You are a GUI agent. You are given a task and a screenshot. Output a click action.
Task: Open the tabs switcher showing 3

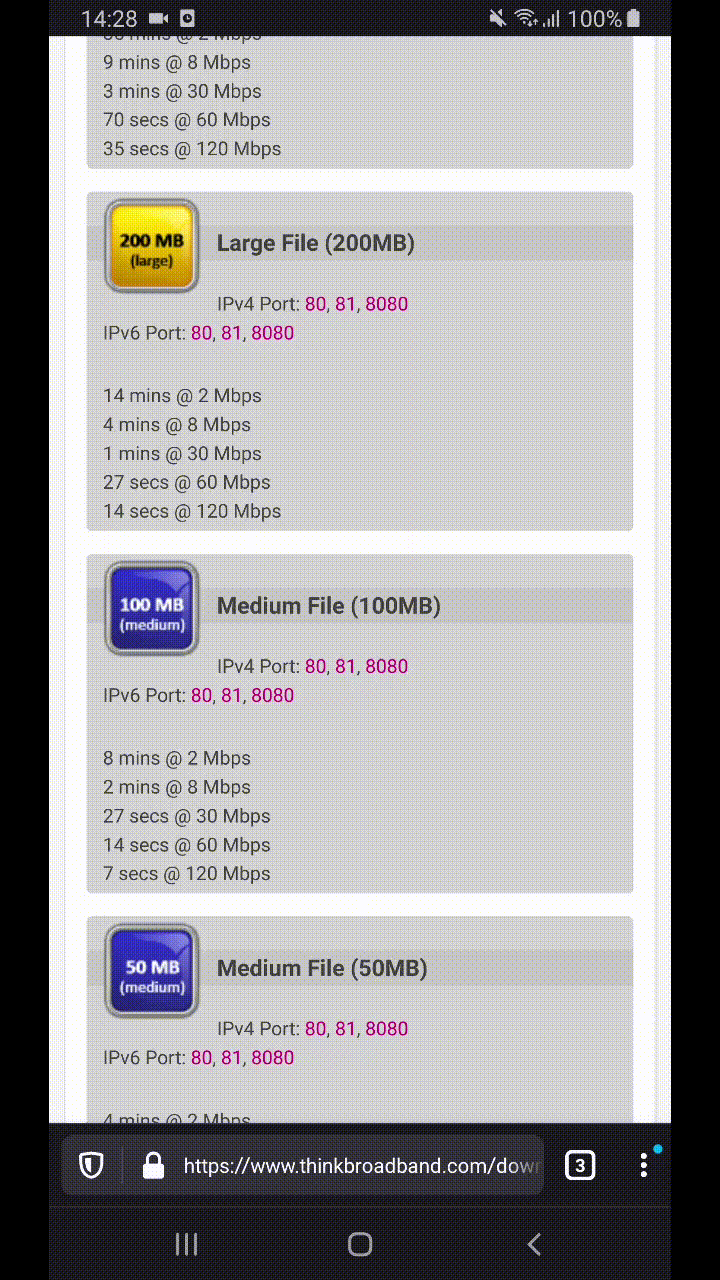(x=580, y=1165)
